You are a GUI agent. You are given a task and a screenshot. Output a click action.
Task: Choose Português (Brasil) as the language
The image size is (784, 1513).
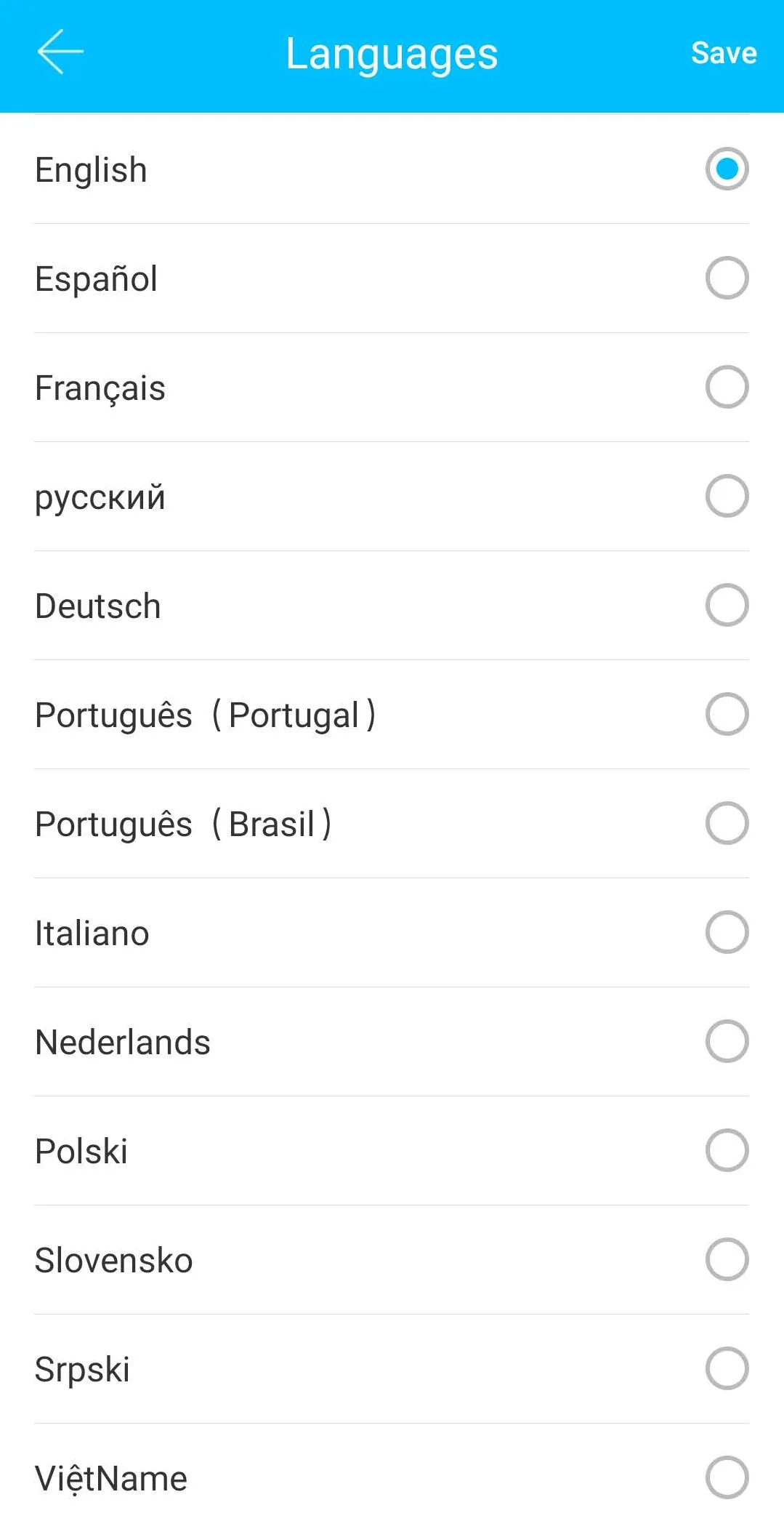pos(726,823)
